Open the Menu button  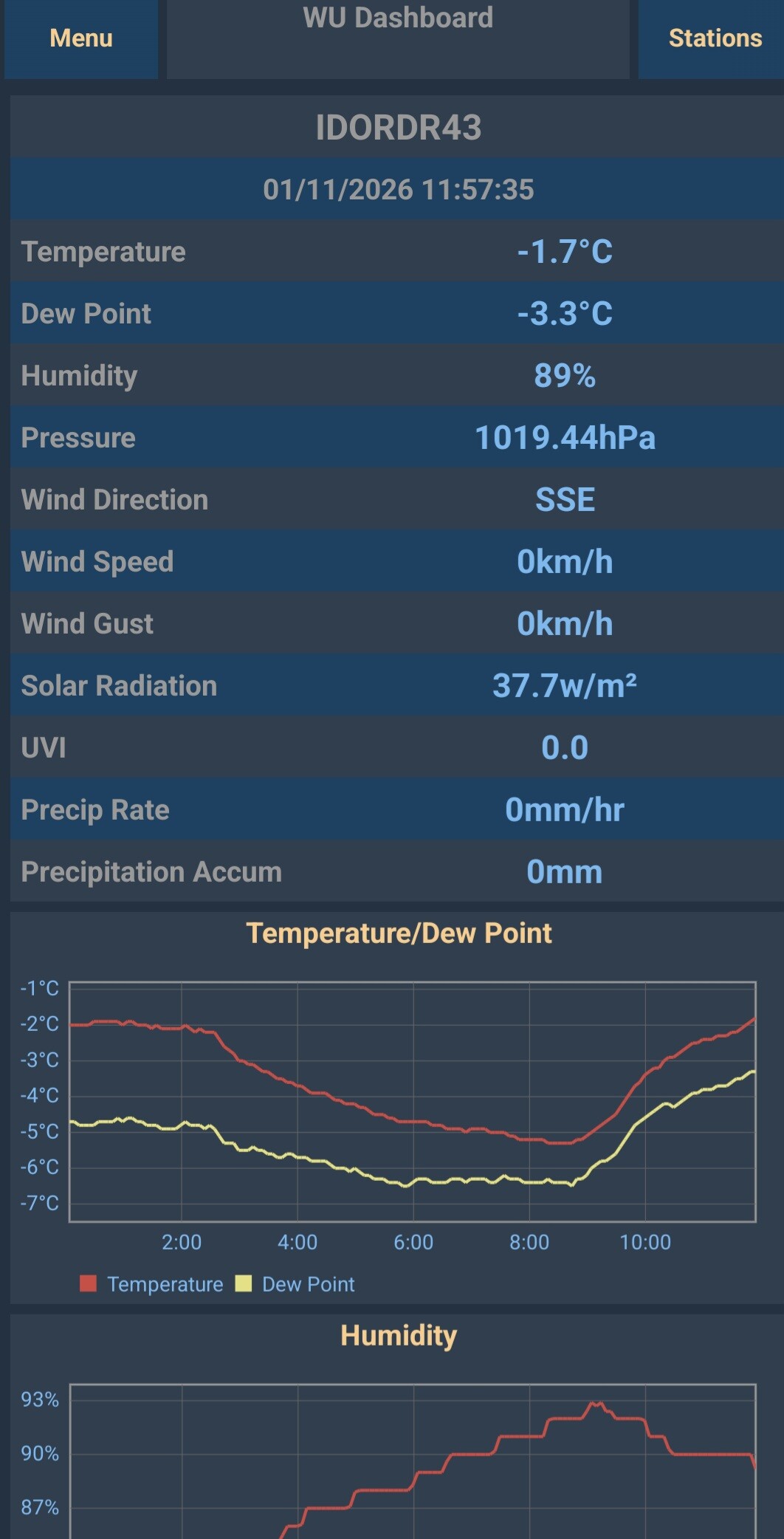click(x=80, y=38)
